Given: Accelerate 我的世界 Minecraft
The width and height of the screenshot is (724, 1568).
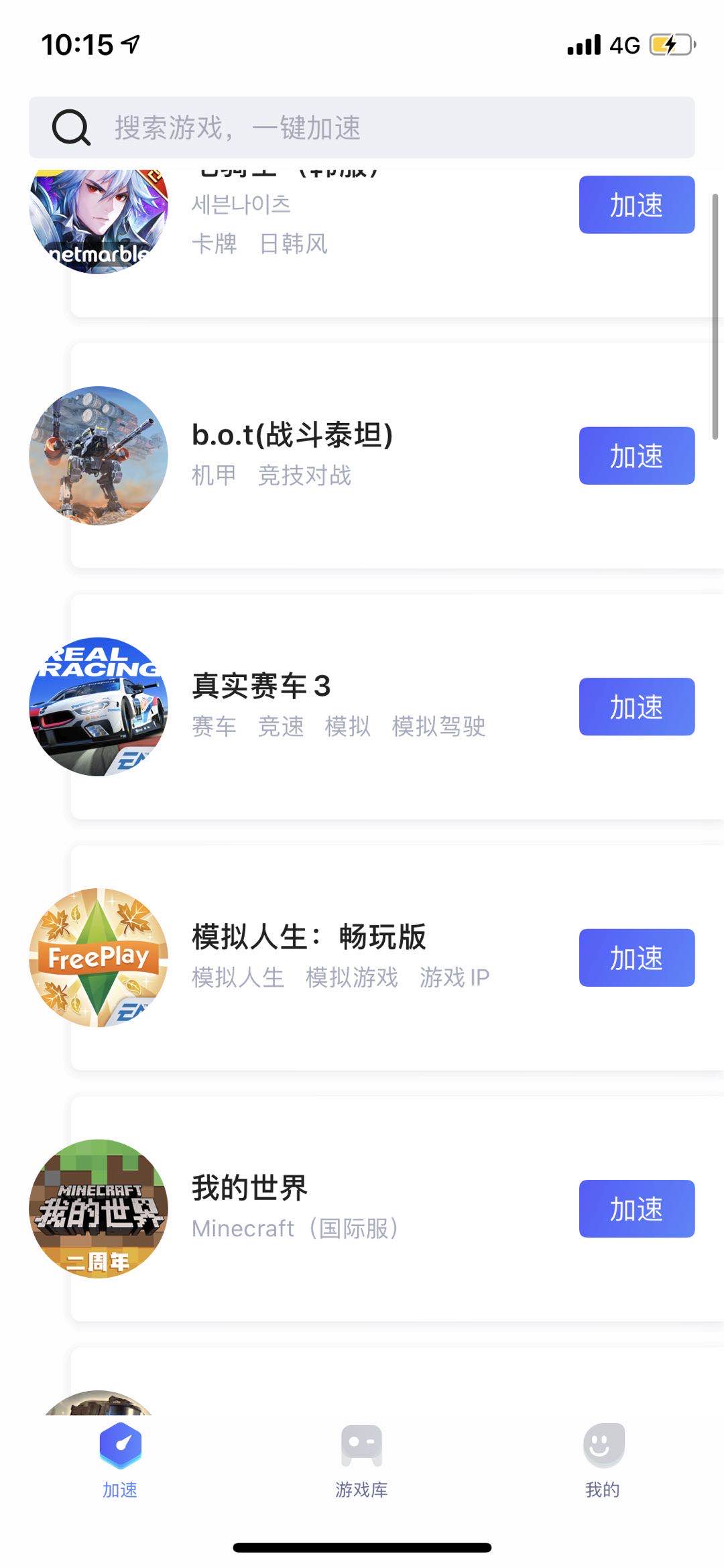Looking at the screenshot, I should [x=636, y=1209].
